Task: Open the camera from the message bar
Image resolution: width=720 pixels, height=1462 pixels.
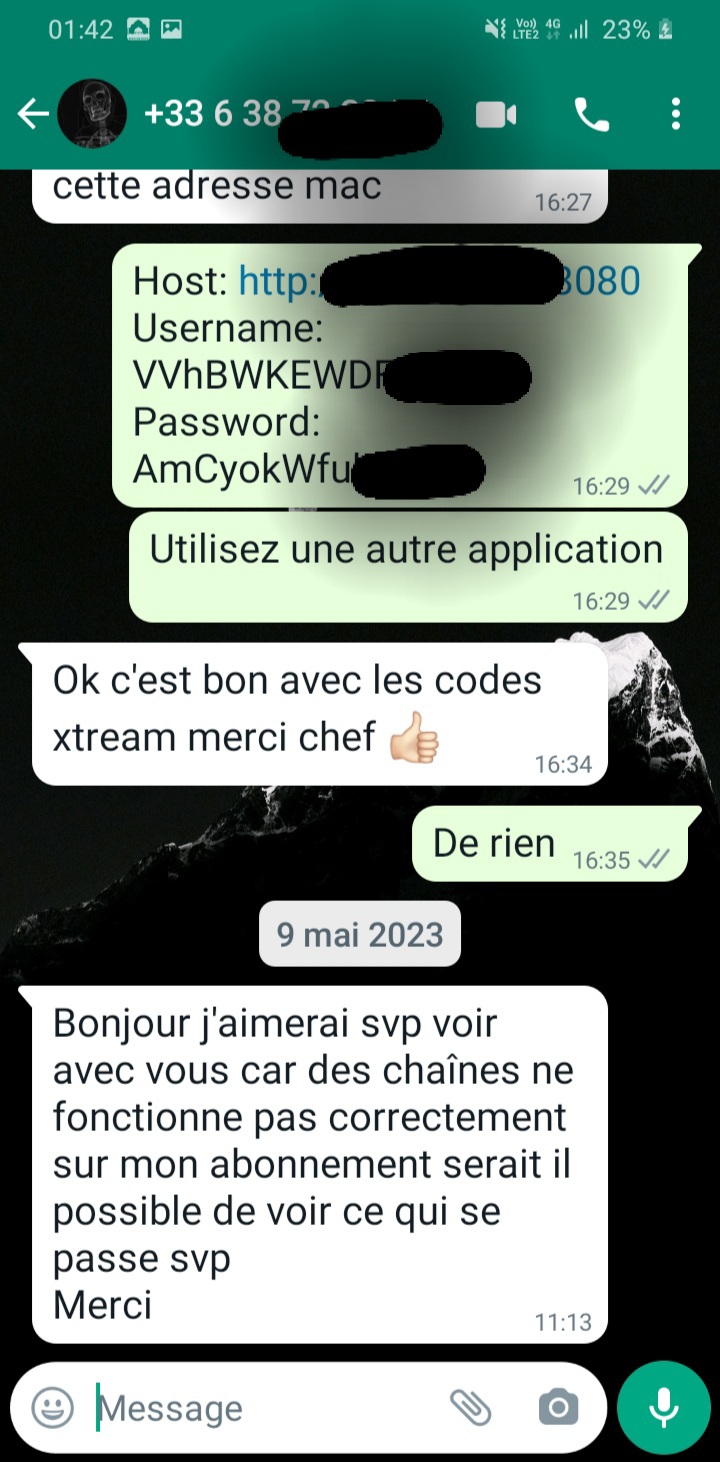Action: pos(558,1408)
